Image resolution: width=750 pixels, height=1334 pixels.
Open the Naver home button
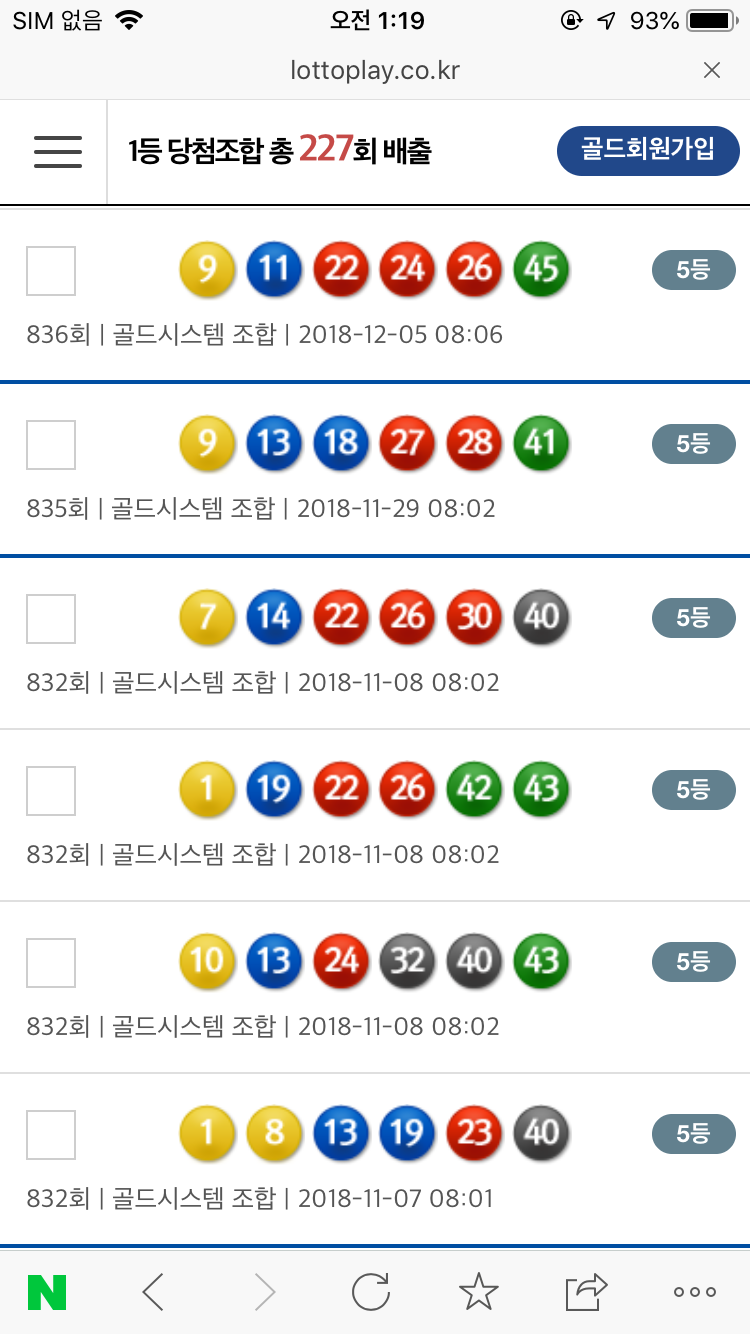point(47,1292)
